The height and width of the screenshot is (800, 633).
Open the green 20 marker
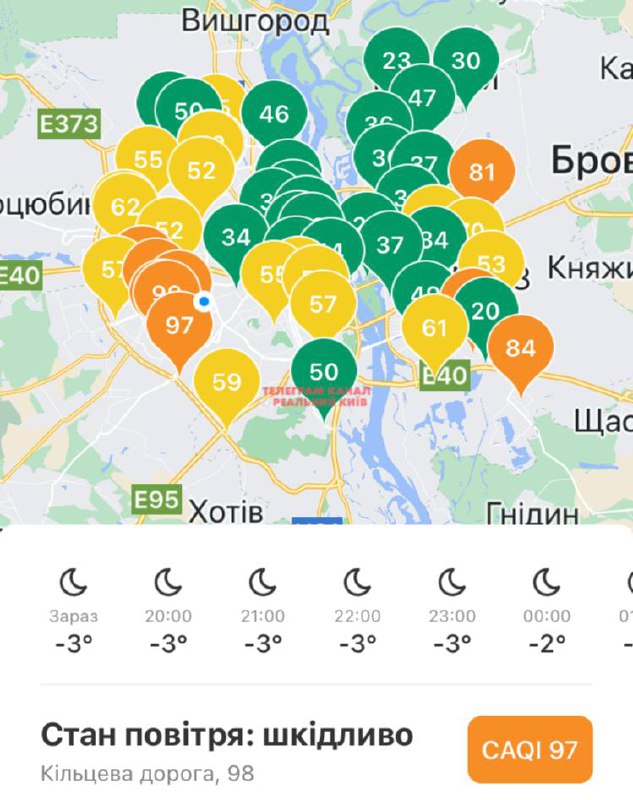[x=486, y=311]
